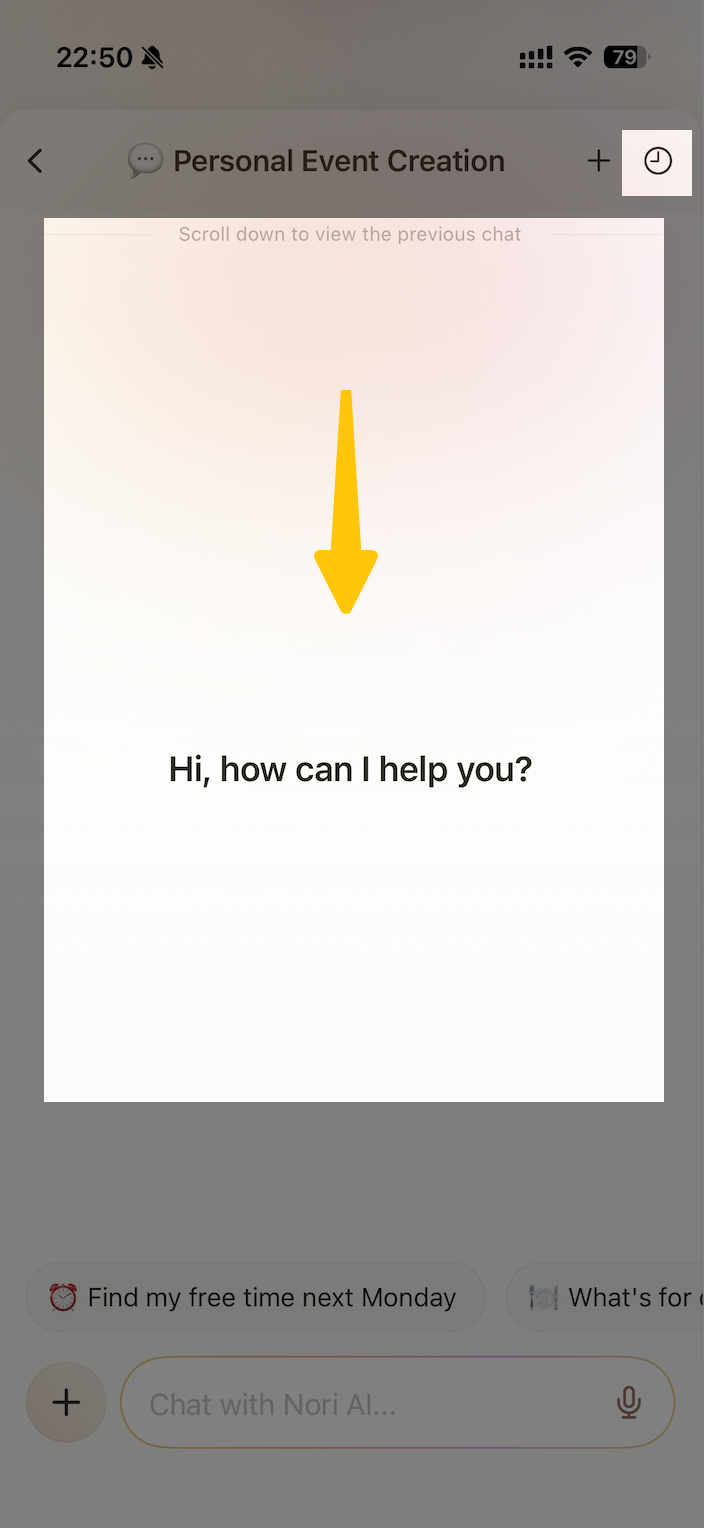
Task: Choose the "What's for" suggestion chip
Action: (610, 1298)
